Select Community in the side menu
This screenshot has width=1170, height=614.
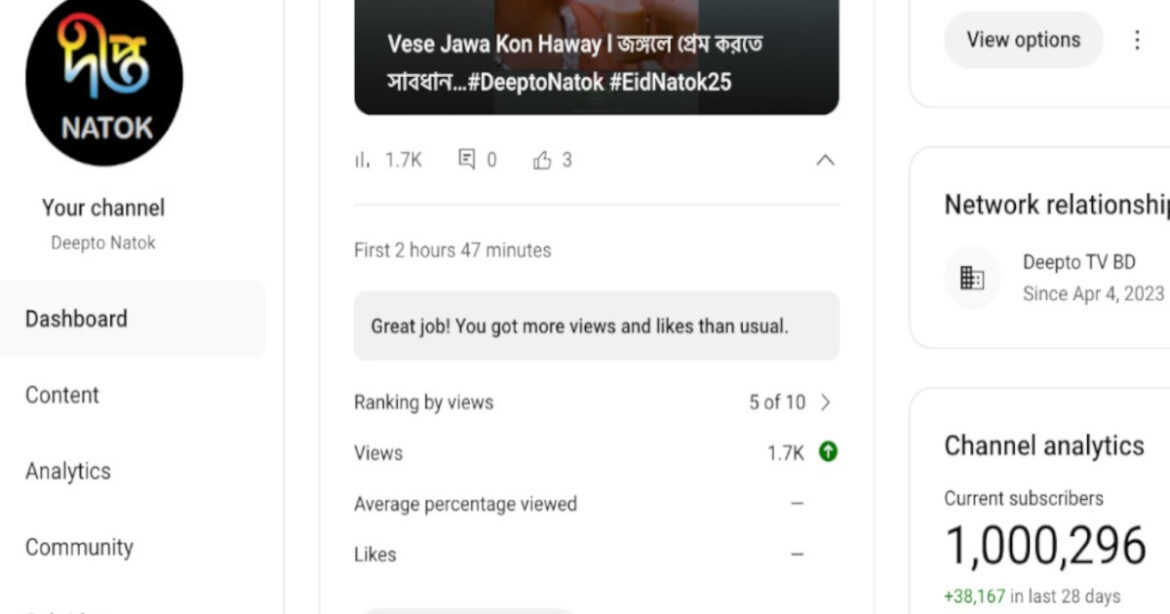pos(79,547)
